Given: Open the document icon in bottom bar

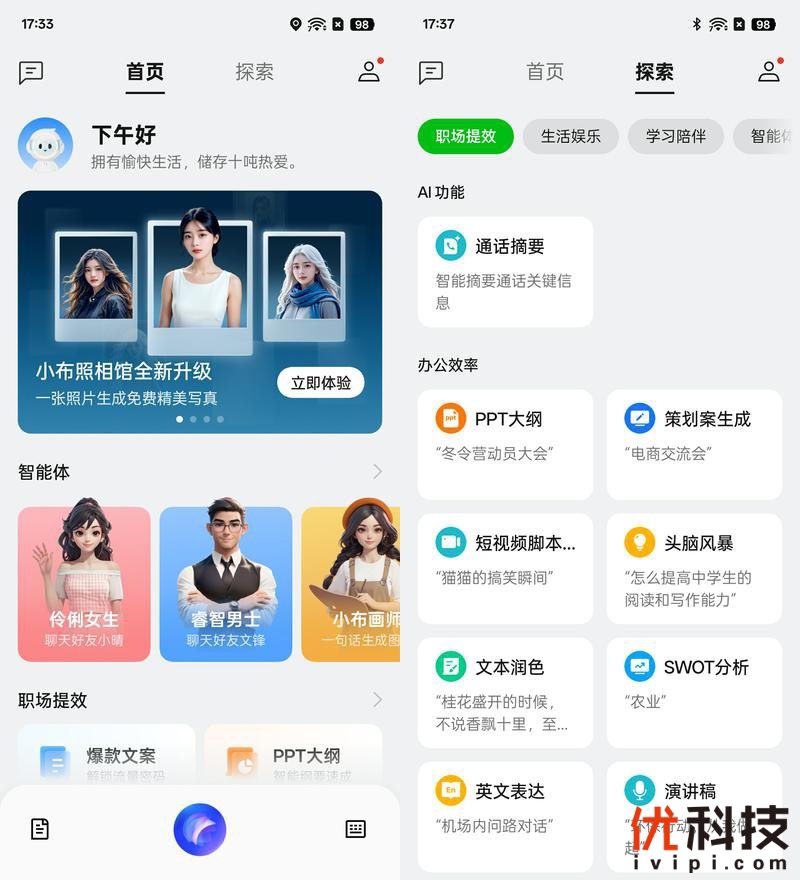Looking at the screenshot, I should pos(40,829).
